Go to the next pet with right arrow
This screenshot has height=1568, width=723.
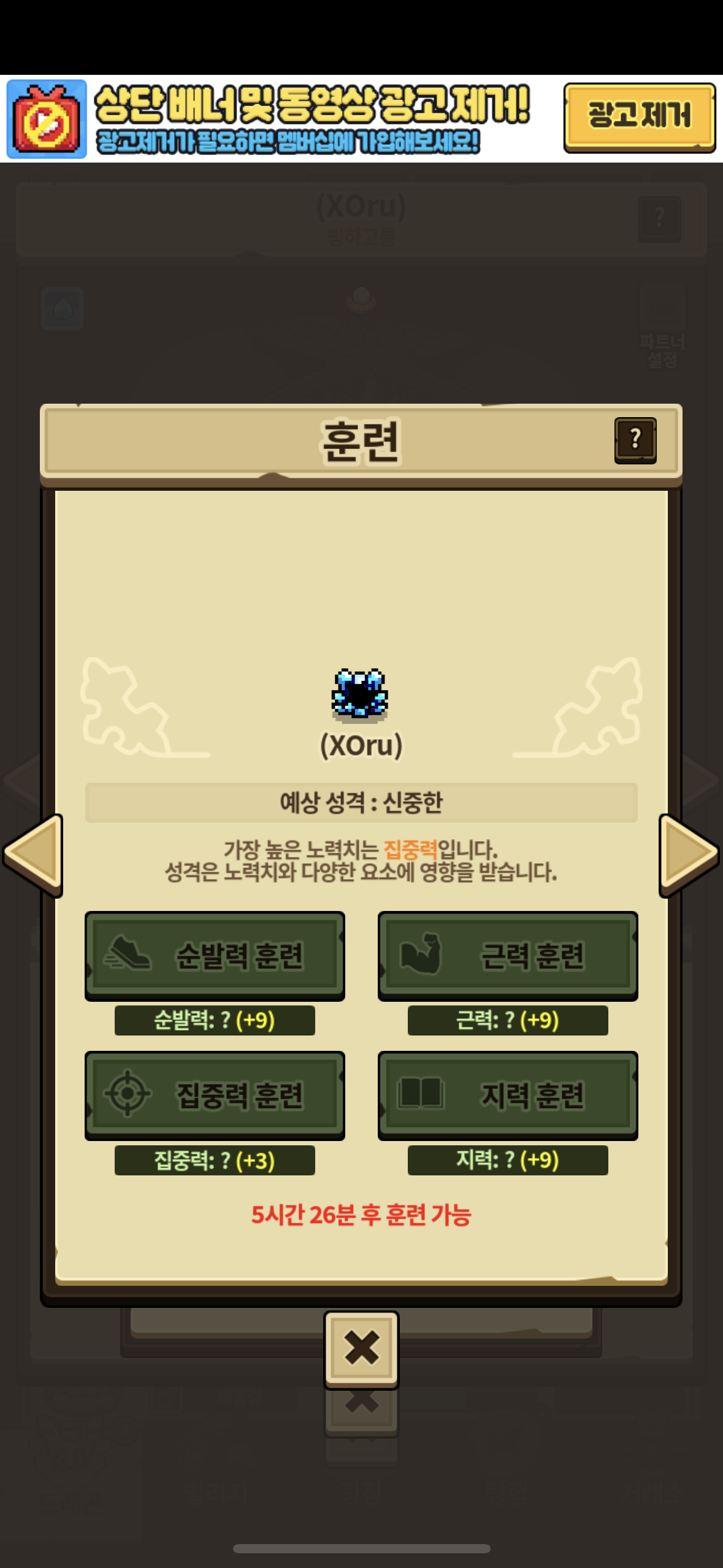[688, 855]
